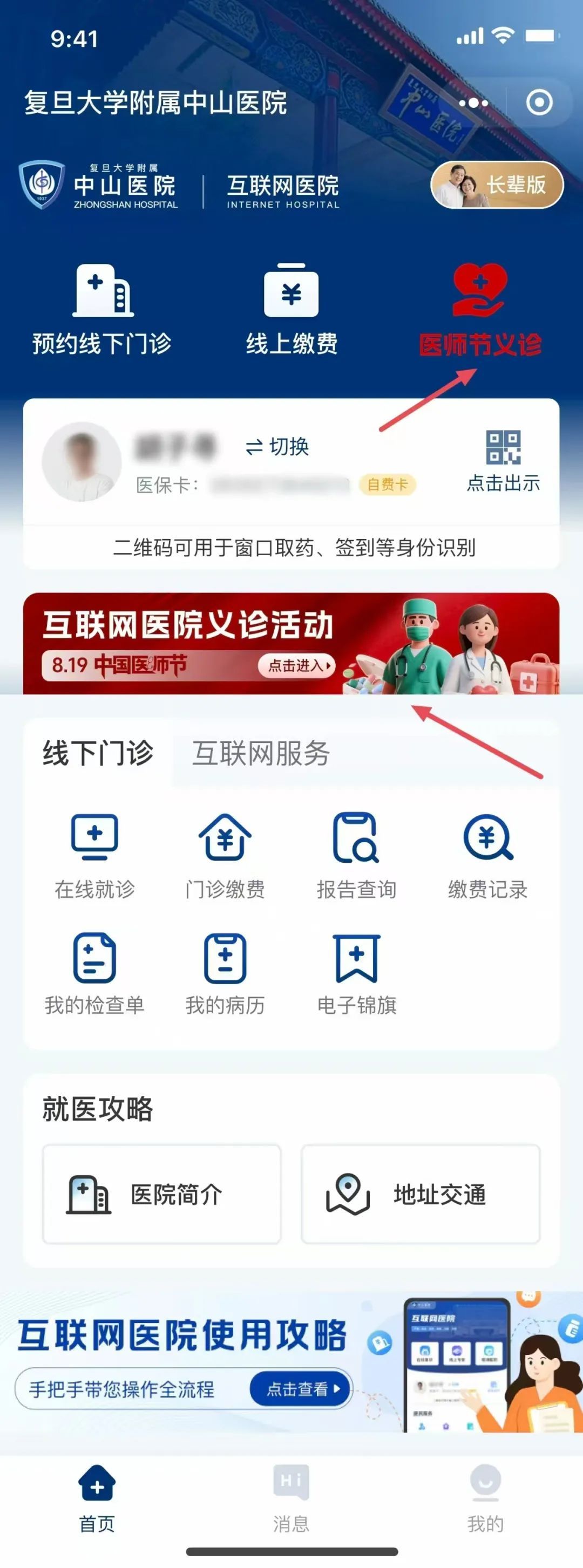The height and width of the screenshot is (1568, 583).
Task: Switch to the 互联网服务 tab
Action: [x=261, y=754]
